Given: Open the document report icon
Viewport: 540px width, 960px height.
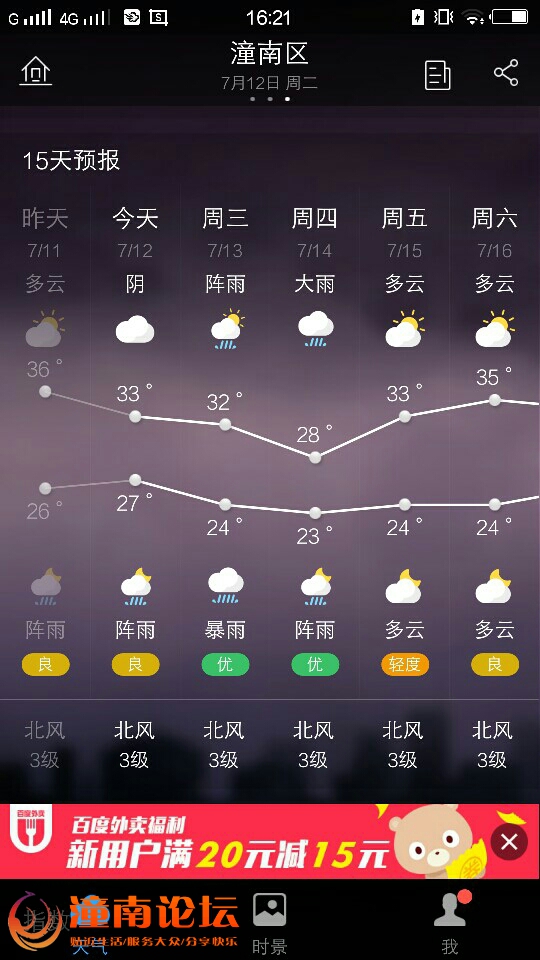Looking at the screenshot, I should 438,75.
